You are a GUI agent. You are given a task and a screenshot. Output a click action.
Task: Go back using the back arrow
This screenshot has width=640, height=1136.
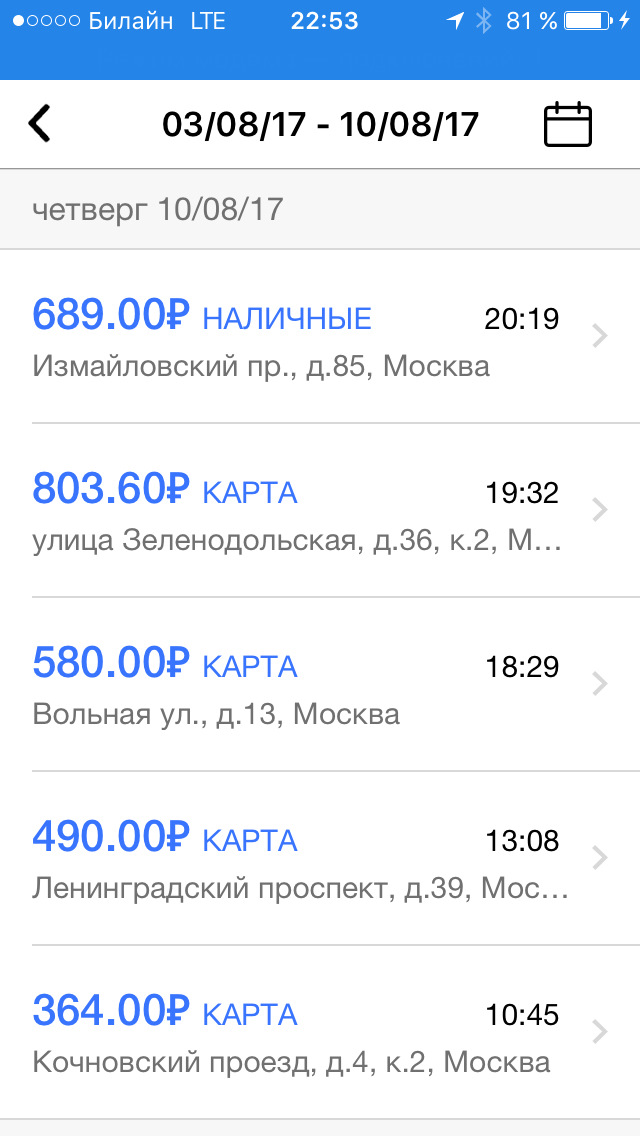coord(40,124)
